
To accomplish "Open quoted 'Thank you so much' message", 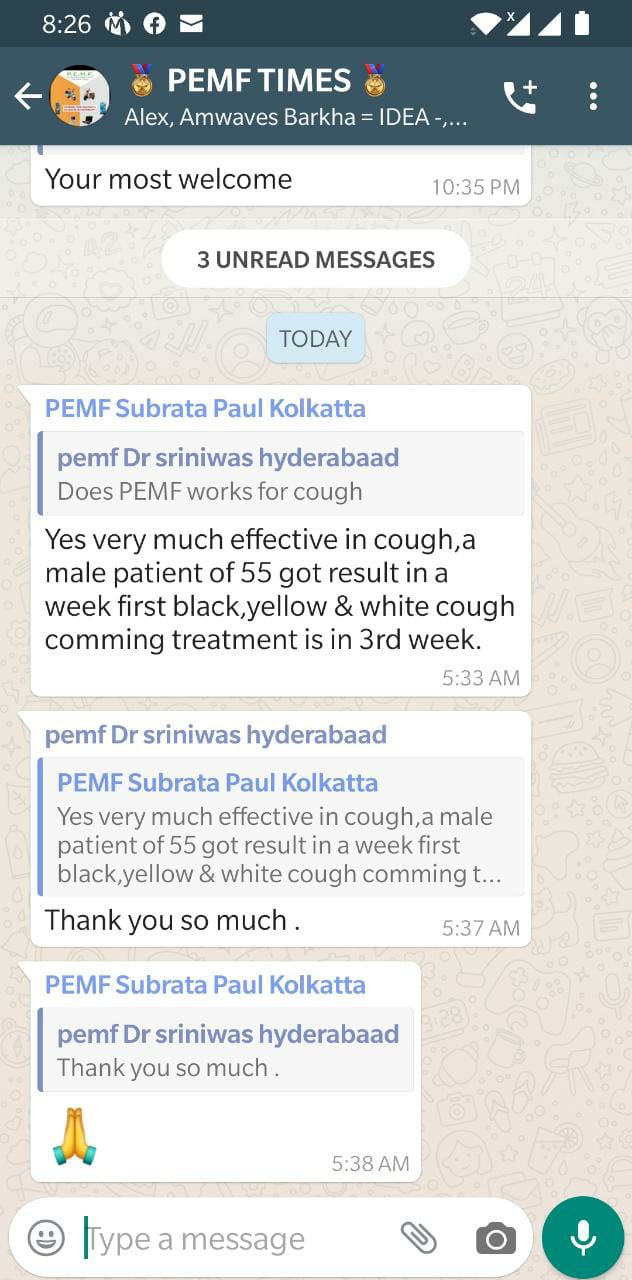I will (x=226, y=1050).
